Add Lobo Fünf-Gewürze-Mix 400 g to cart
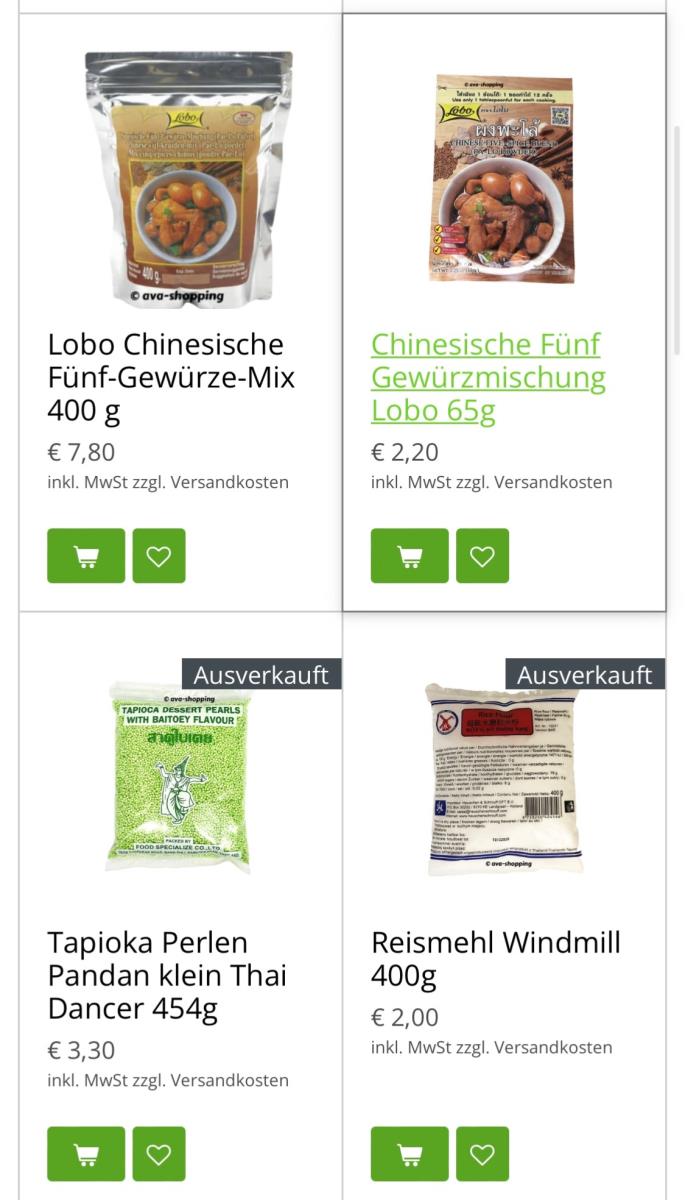Viewport: 685px width, 1200px height. click(86, 556)
